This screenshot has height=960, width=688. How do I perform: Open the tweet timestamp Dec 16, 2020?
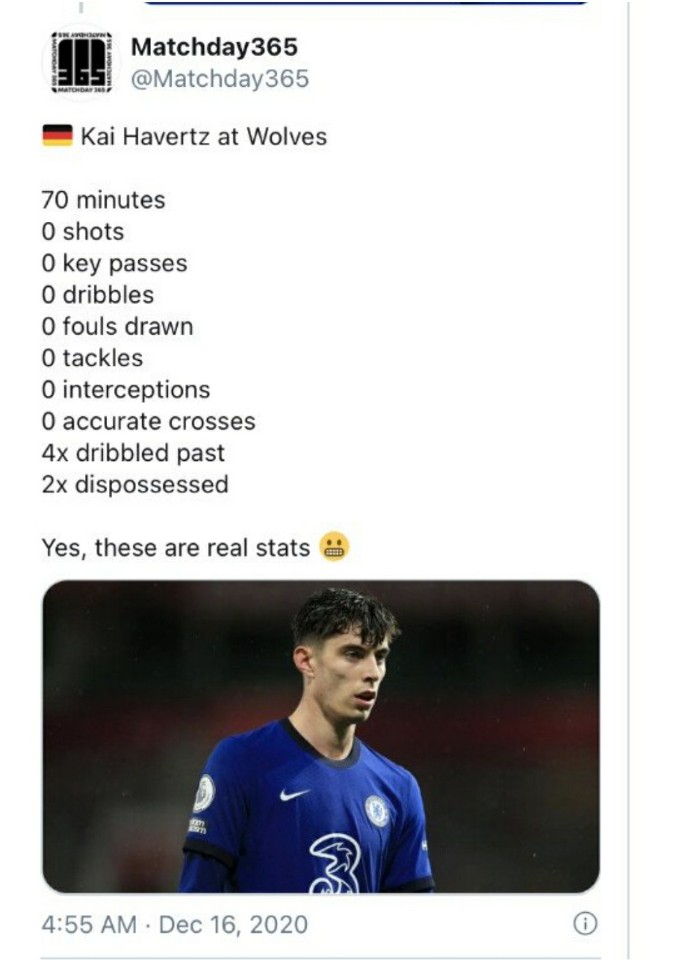174,924
